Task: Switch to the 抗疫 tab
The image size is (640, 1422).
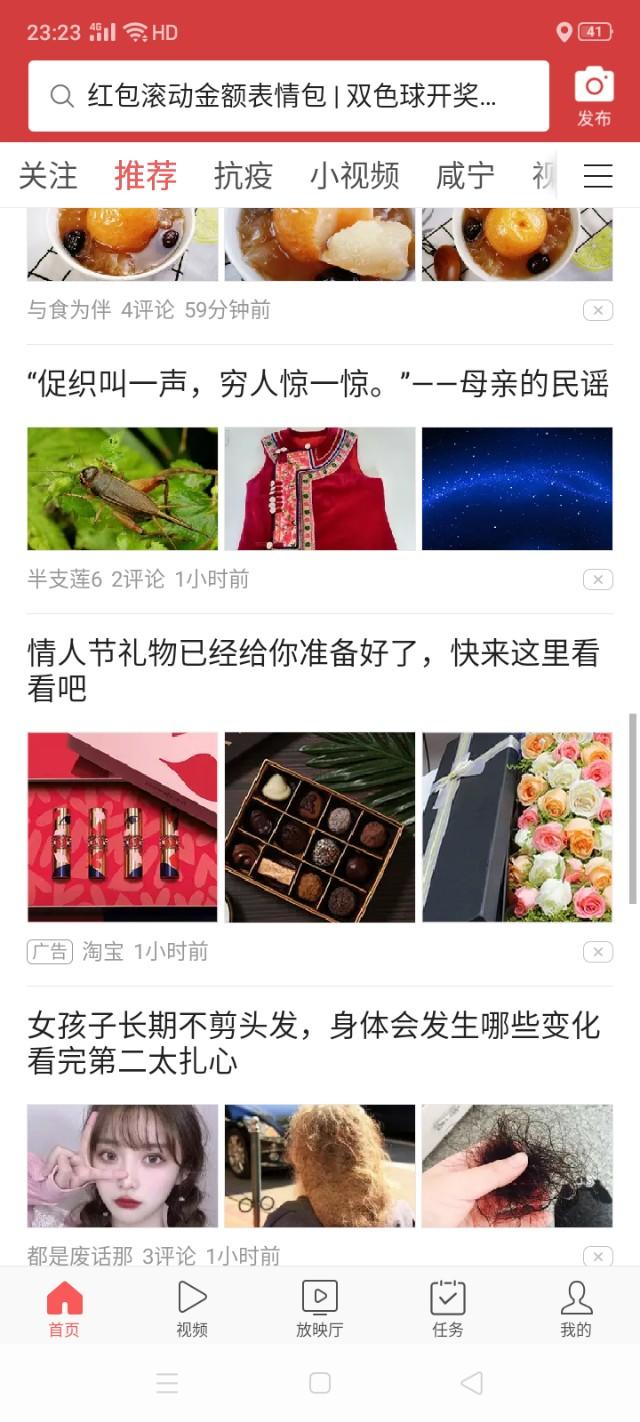Action: (x=243, y=176)
